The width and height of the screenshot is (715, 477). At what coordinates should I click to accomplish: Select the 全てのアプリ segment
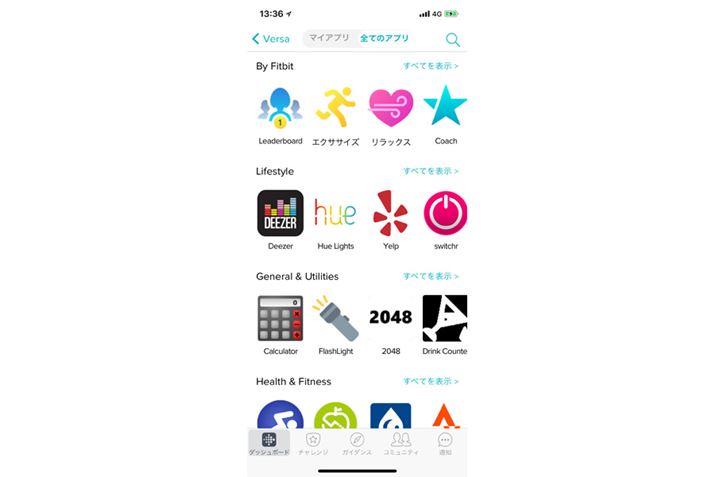point(384,38)
